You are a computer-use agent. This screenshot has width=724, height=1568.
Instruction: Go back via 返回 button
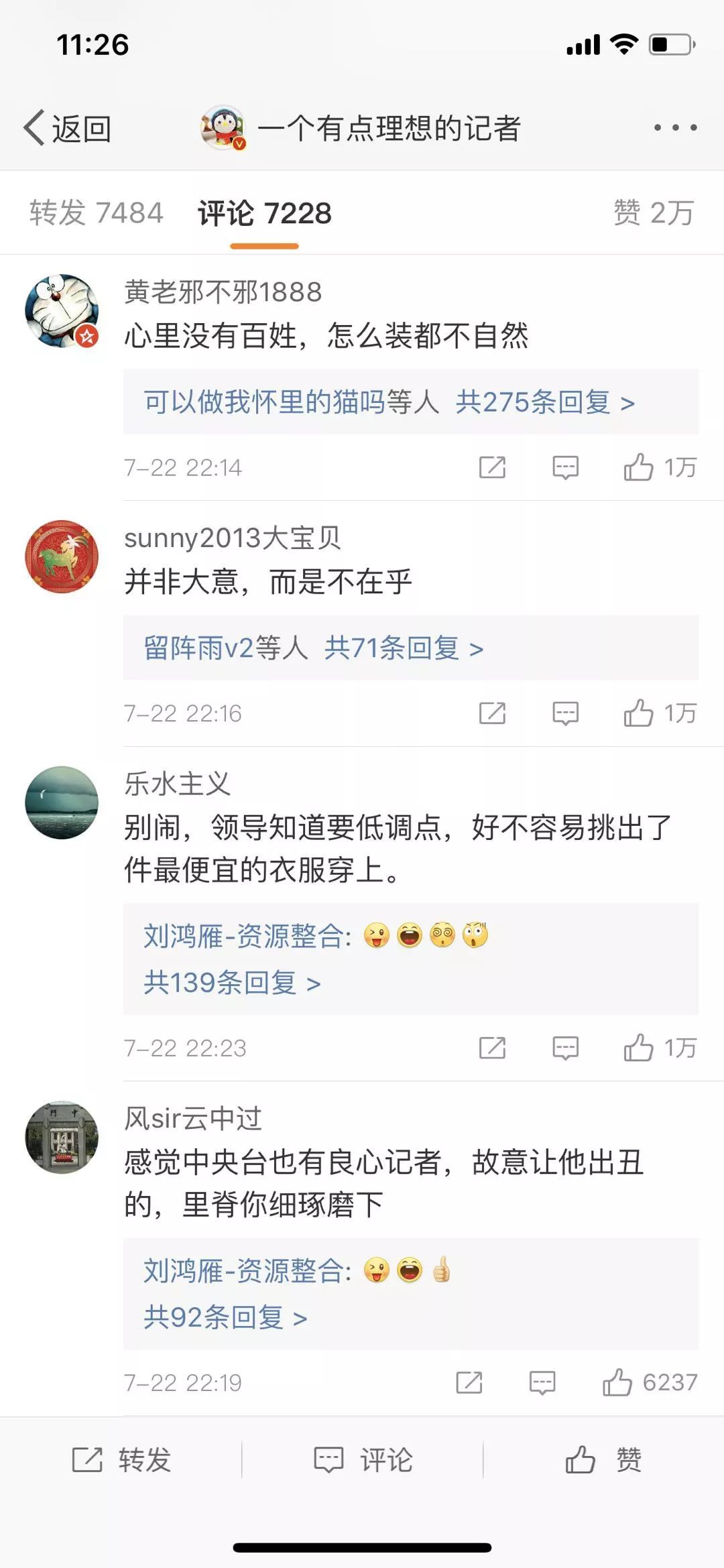[67, 127]
